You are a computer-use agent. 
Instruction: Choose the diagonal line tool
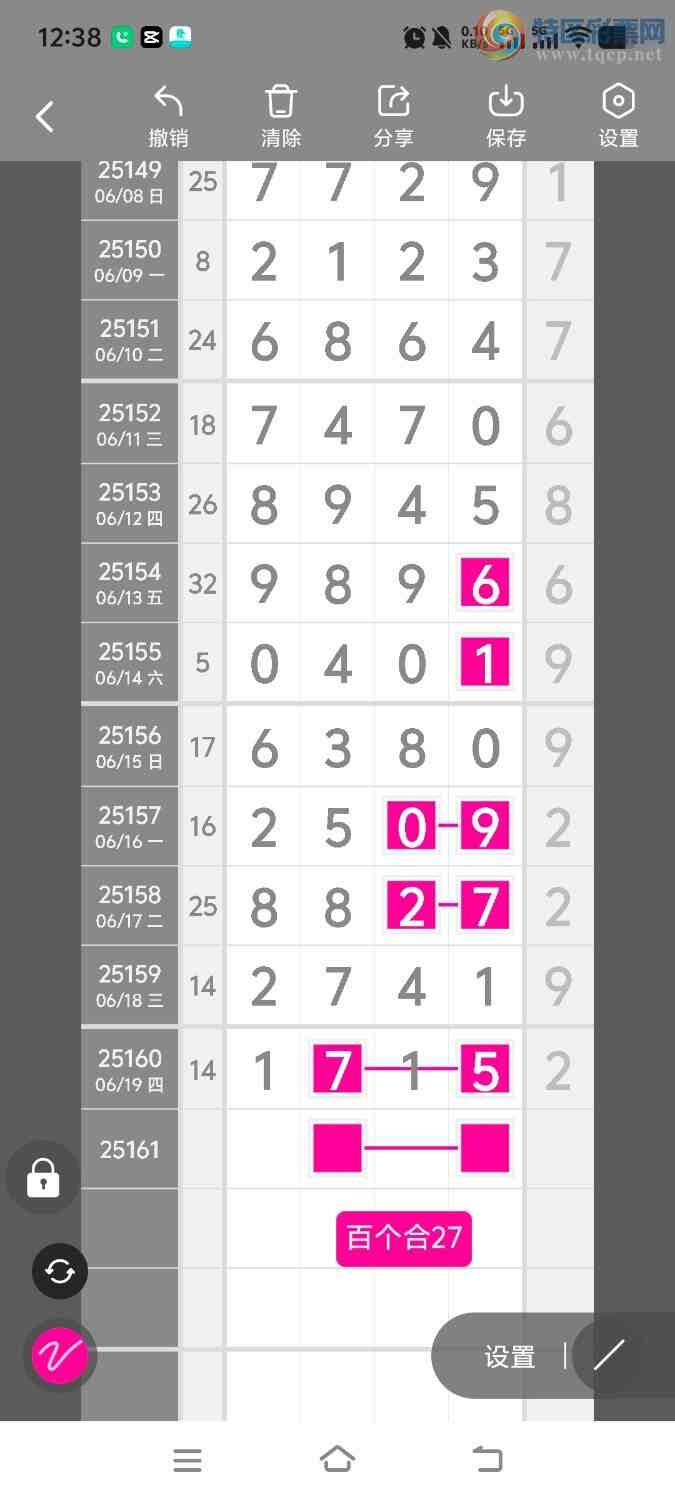point(609,1355)
